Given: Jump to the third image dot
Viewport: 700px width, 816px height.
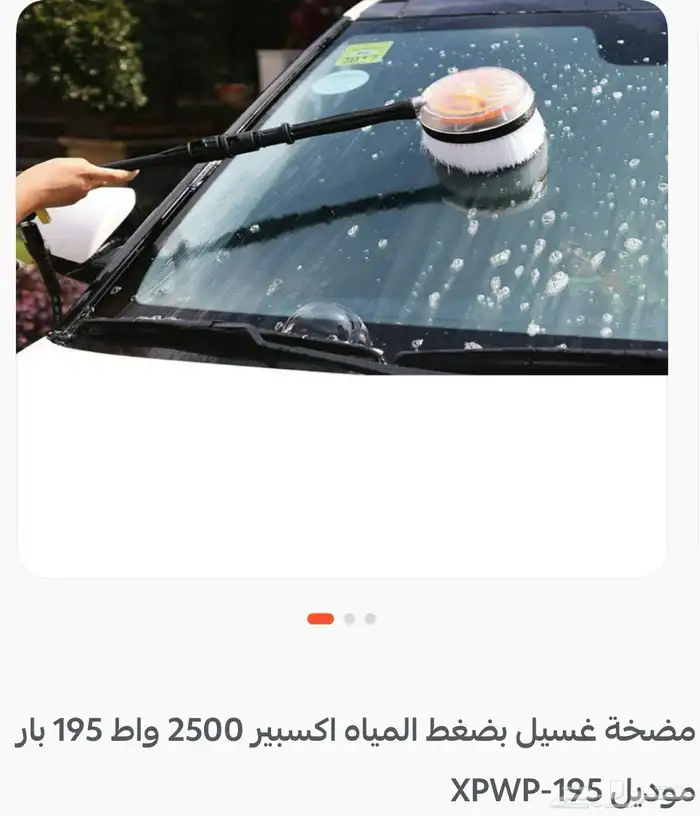Looking at the screenshot, I should tap(370, 619).
